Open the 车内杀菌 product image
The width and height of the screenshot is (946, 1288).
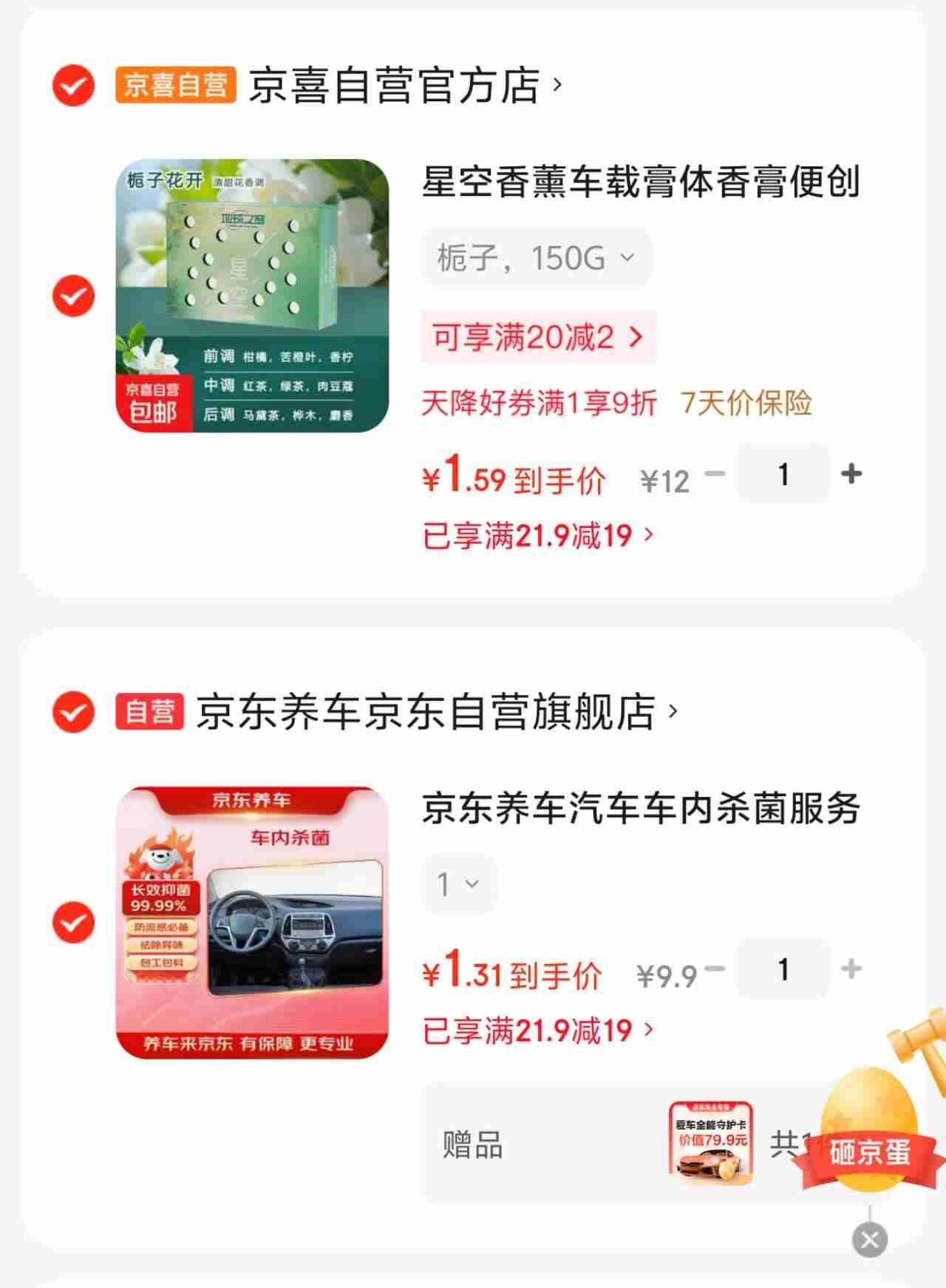pyautogui.click(x=252, y=923)
